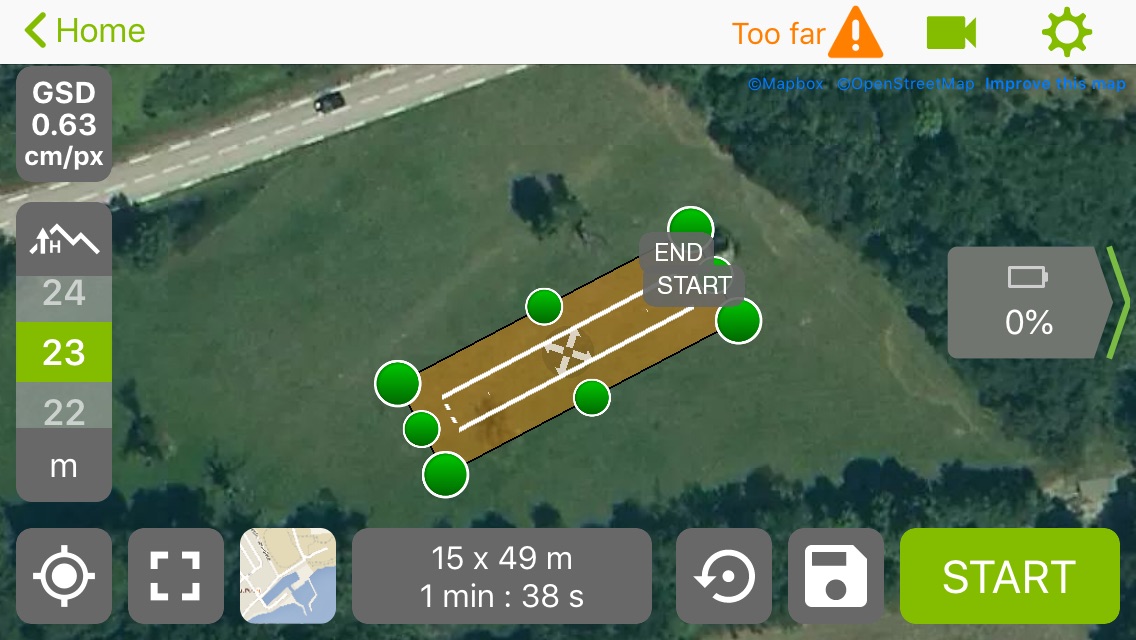Expand the battery status panel
The width and height of the screenshot is (1136, 640).
tap(1118, 302)
